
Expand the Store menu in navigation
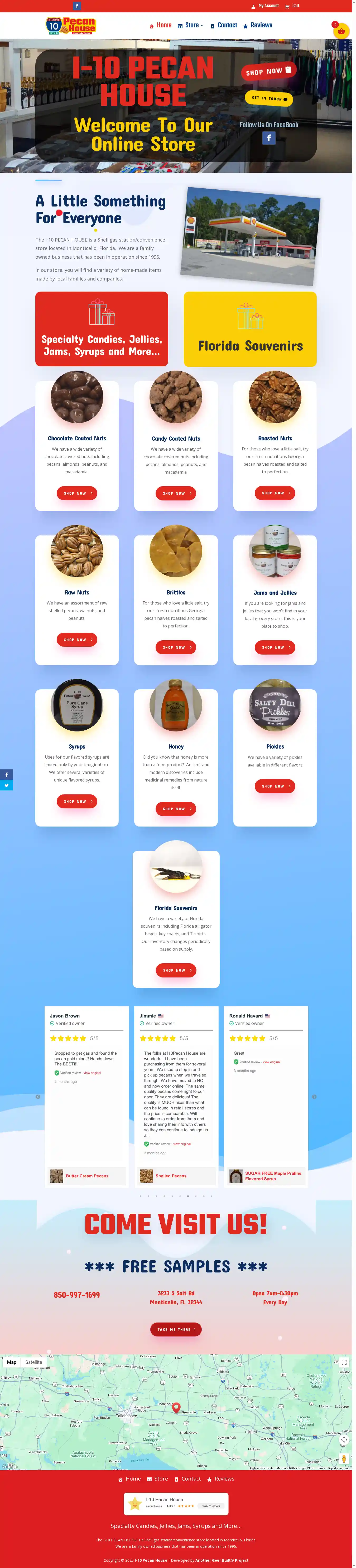[191, 26]
